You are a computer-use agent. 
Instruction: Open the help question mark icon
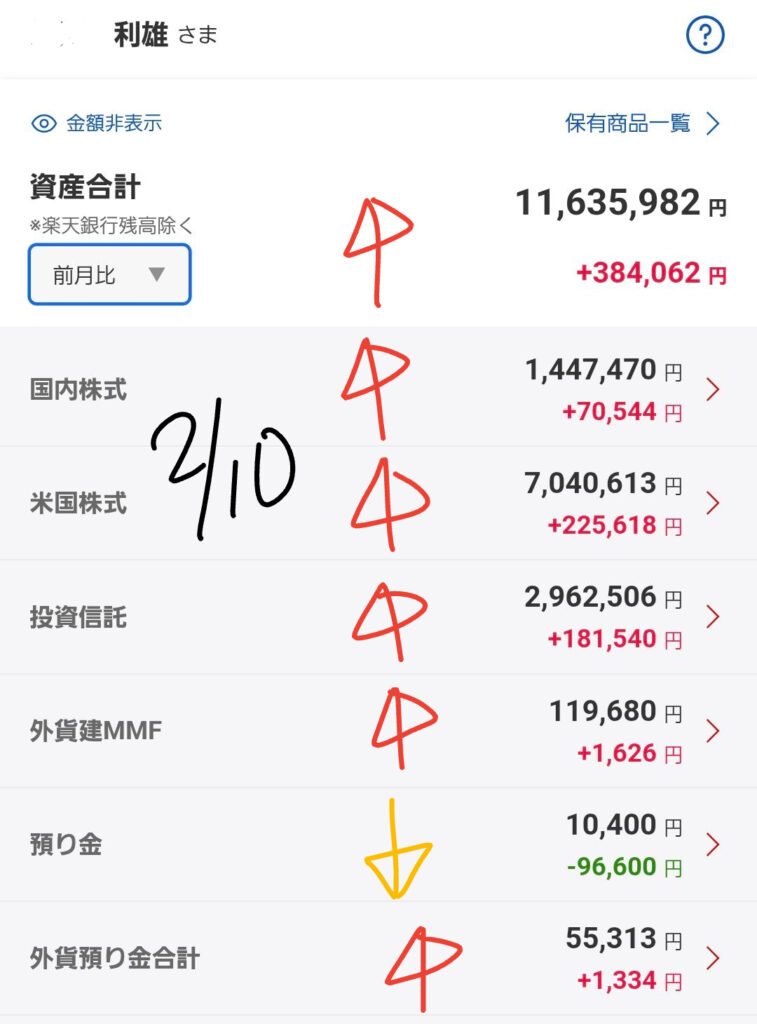pyautogui.click(x=705, y=36)
